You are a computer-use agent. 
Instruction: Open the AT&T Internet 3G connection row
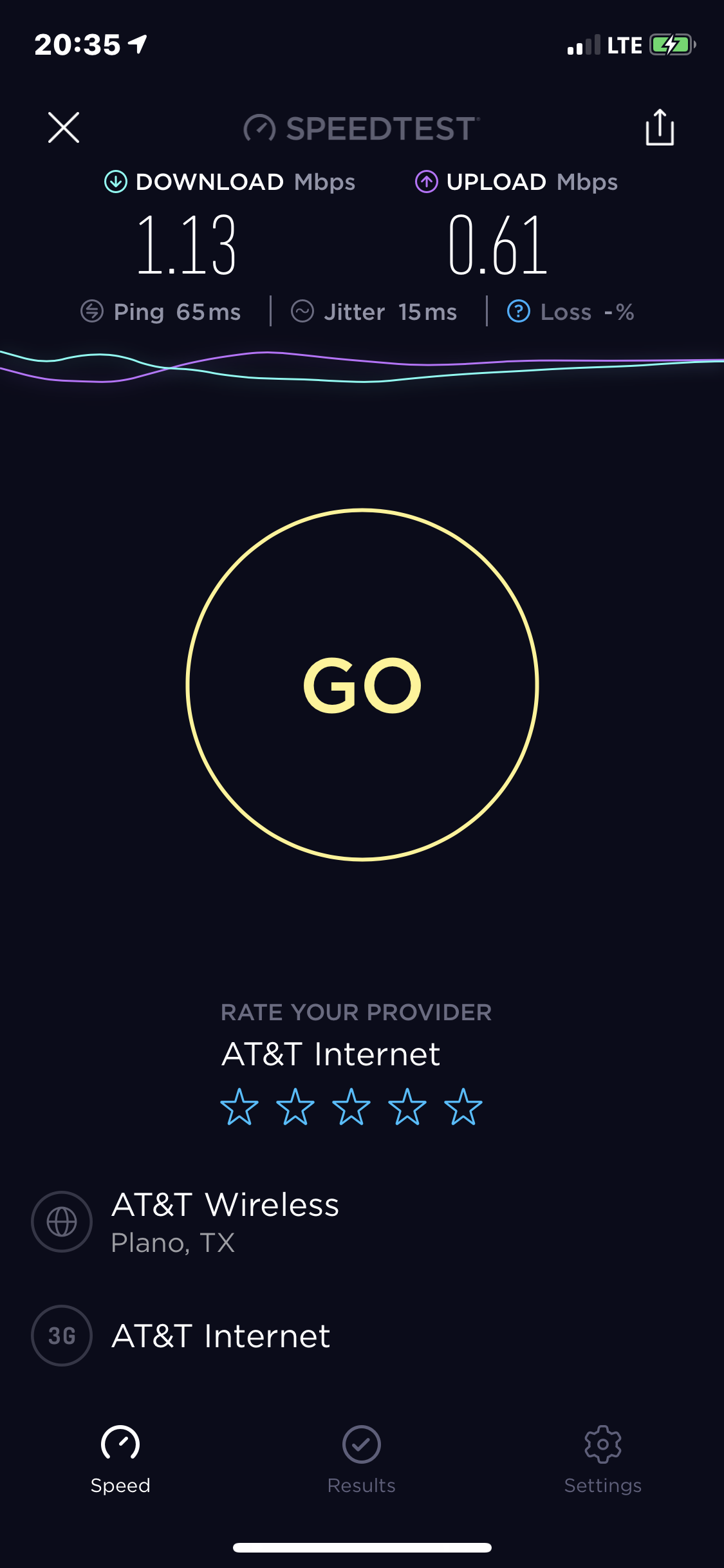221,1336
